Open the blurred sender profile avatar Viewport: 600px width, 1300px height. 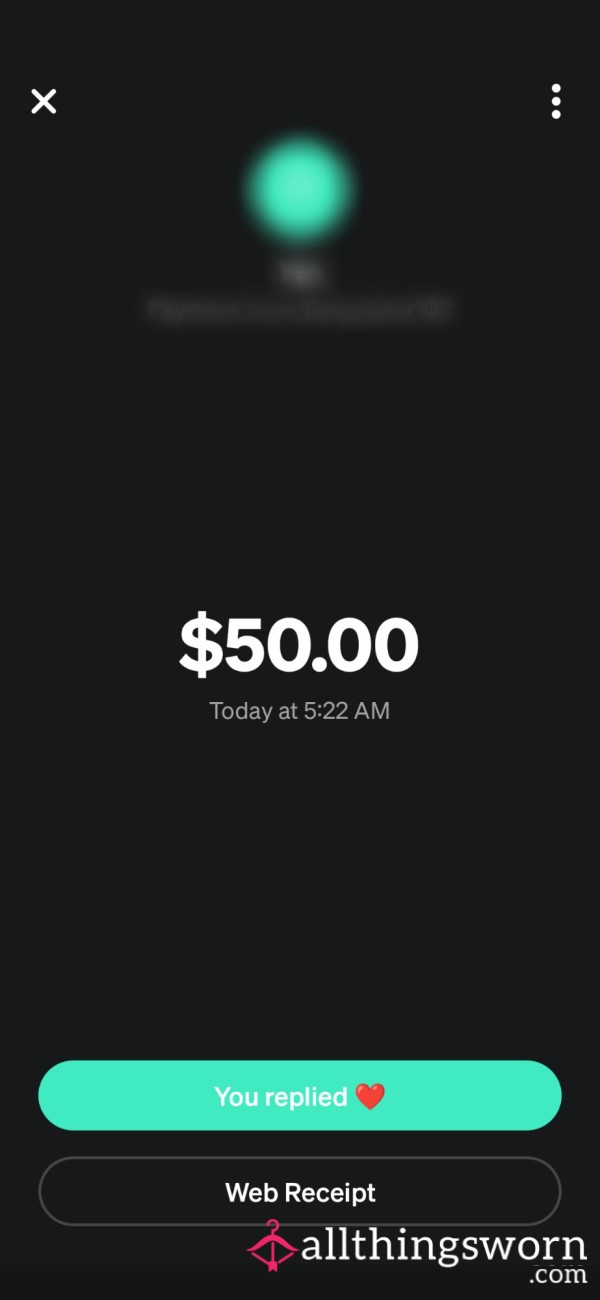coord(300,188)
